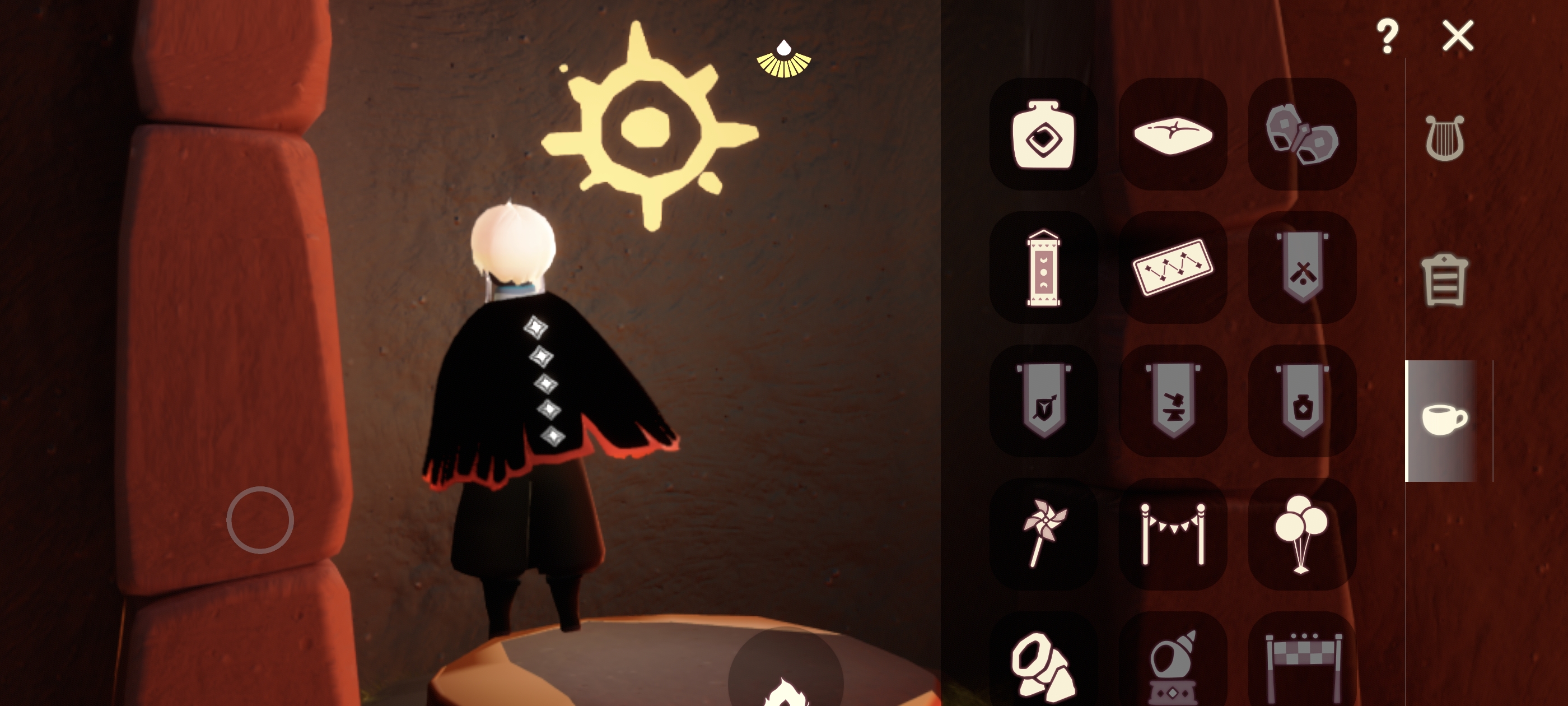Close the item menu
This screenshot has height=706, width=1568.
click(1458, 36)
